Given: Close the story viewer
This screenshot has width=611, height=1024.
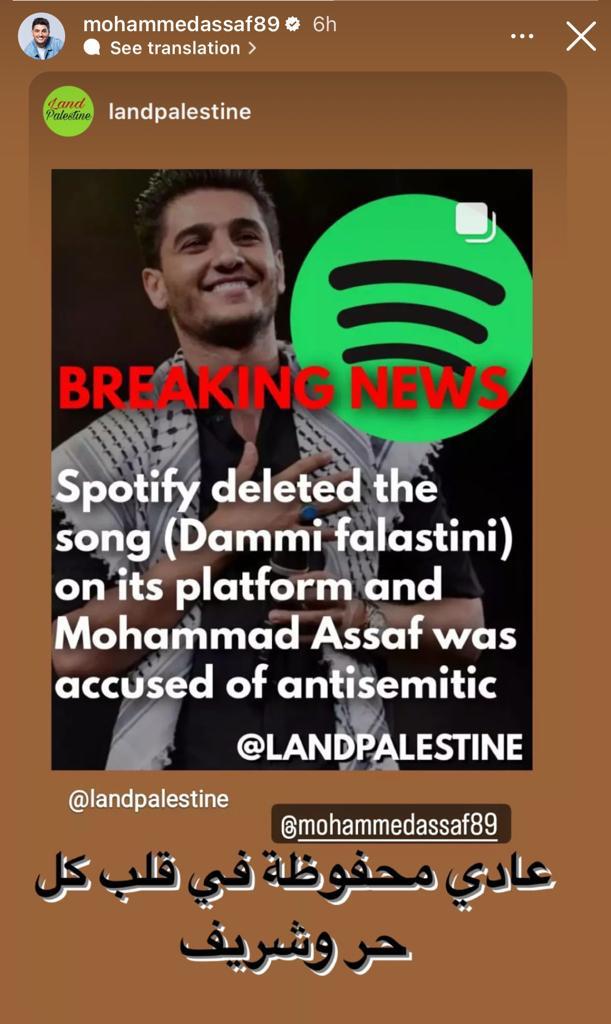Looking at the screenshot, I should pos(581,36).
